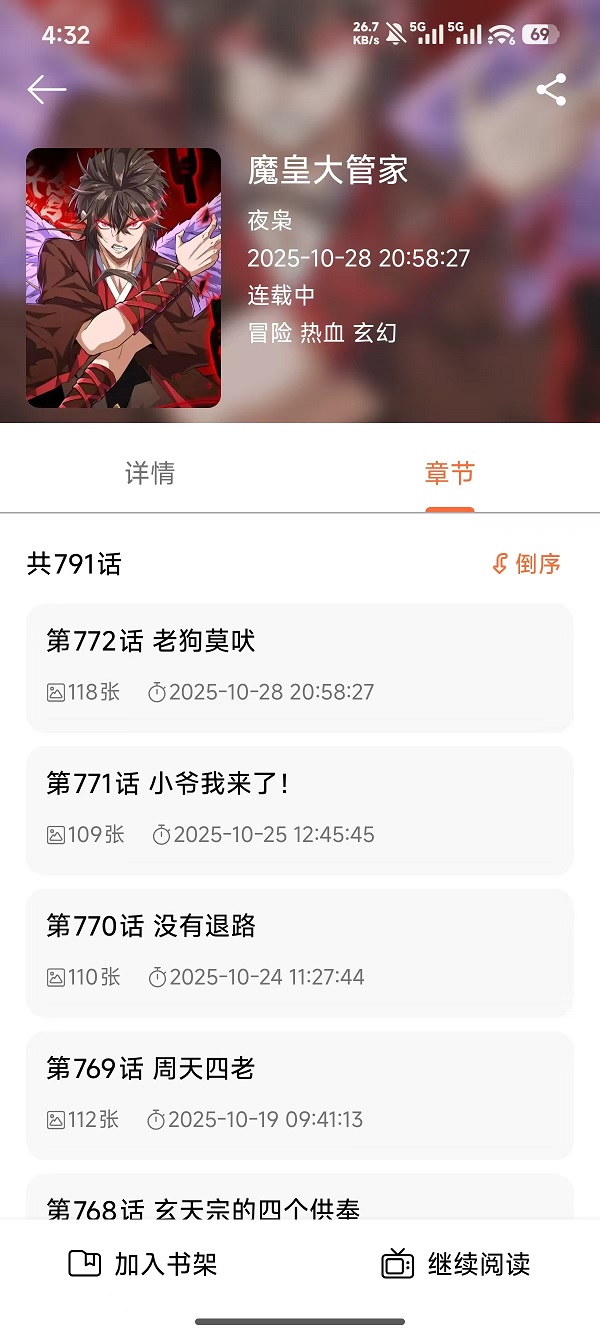Viewport: 600px width, 1335px height.
Task: Add comic to bookshelf via 加入书架
Action: click(x=143, y=1264)
